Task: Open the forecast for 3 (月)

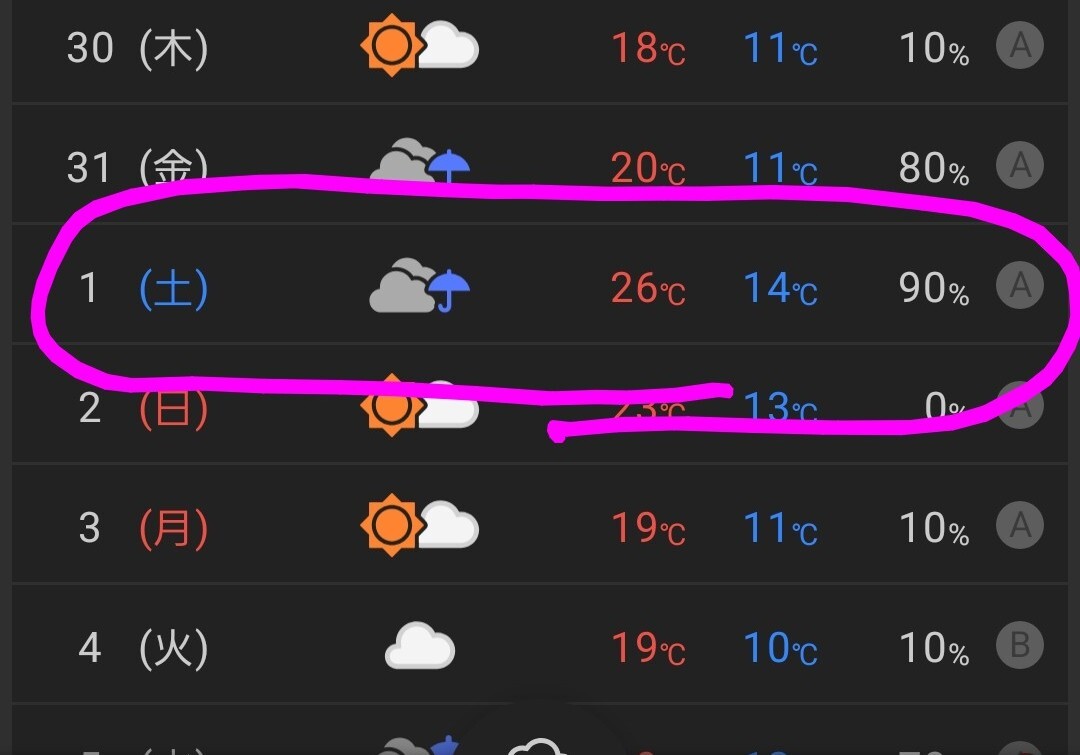Action: pyautogui.click(x=540, y=527)
